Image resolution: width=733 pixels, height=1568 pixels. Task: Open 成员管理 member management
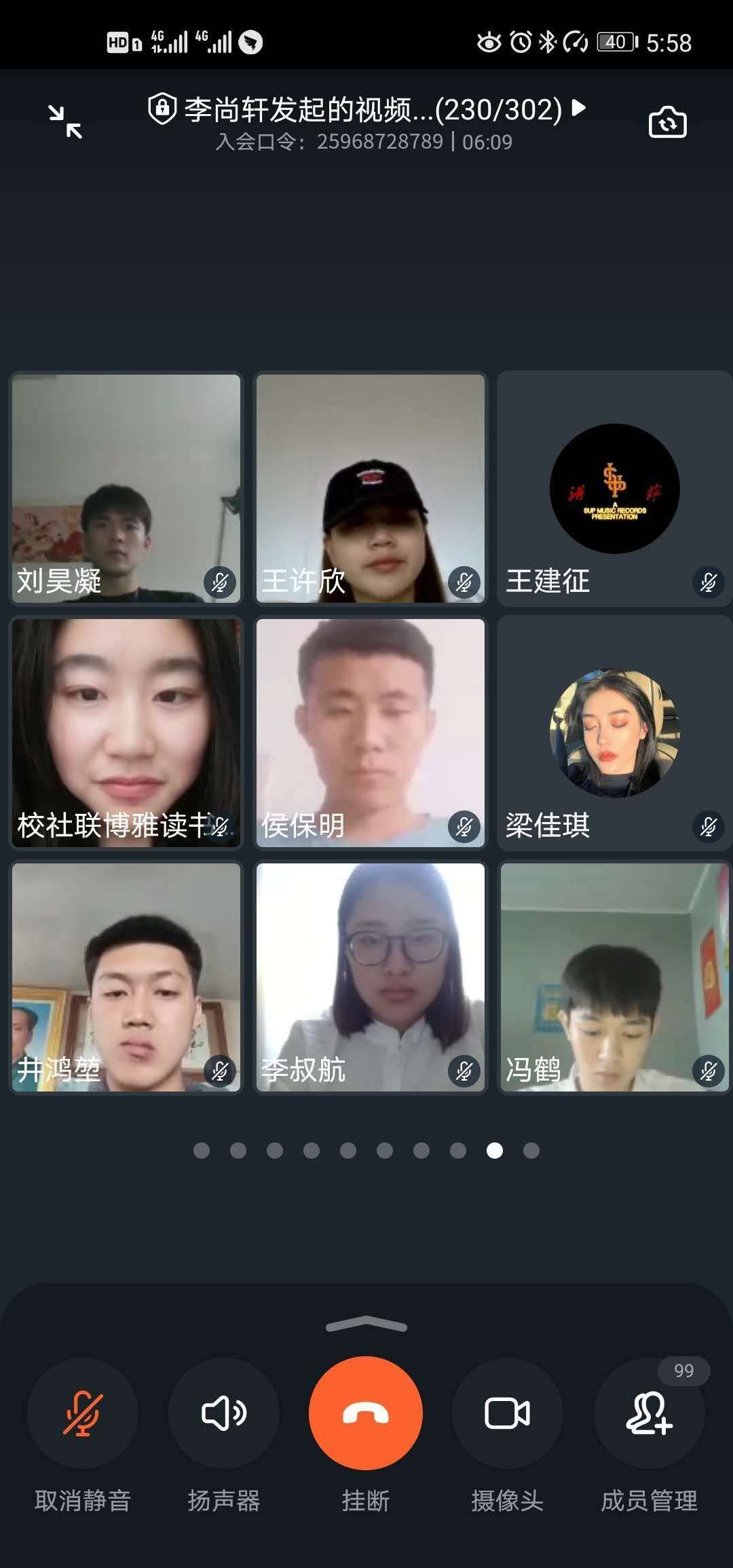[649, 1414]
